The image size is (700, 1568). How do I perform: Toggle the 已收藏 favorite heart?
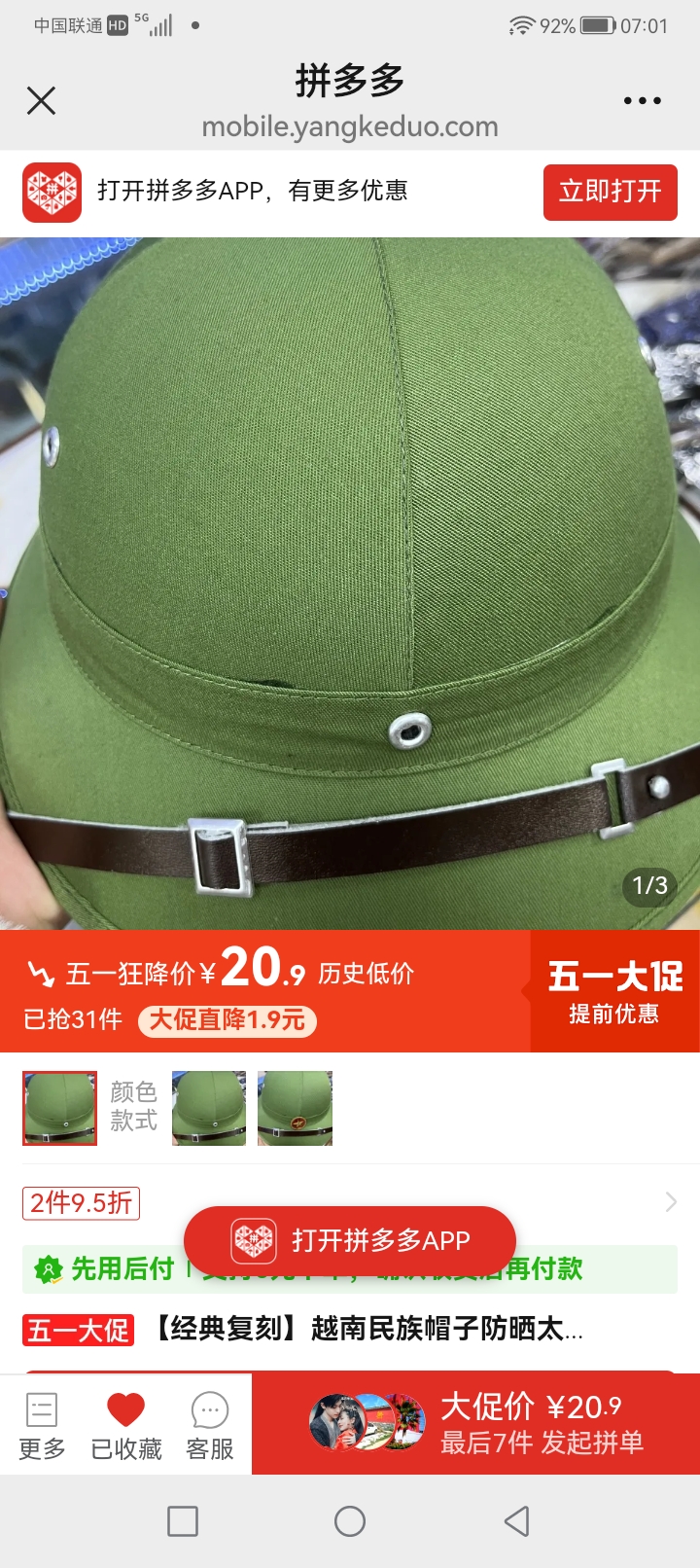click(125, 1425)
